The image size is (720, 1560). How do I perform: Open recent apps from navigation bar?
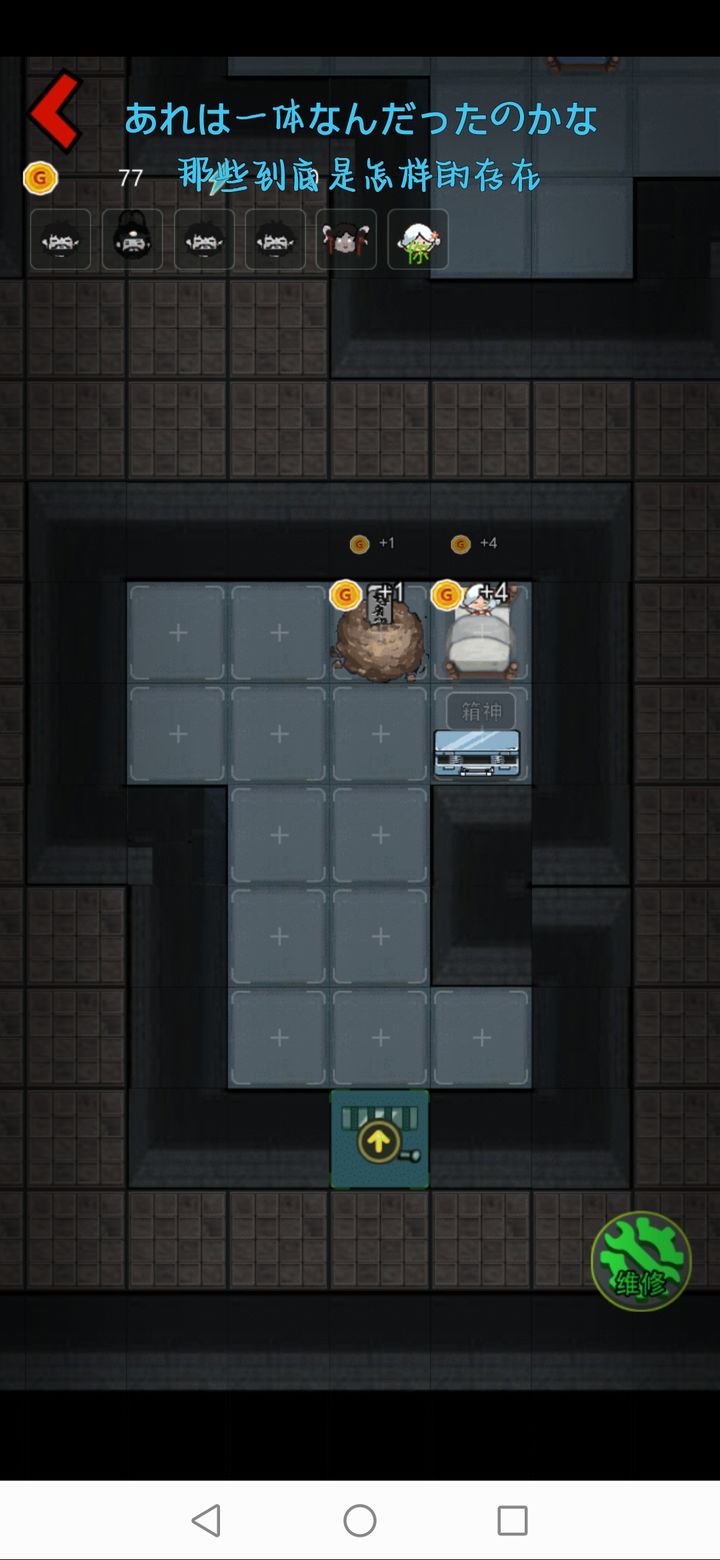tap(512, 1521)
